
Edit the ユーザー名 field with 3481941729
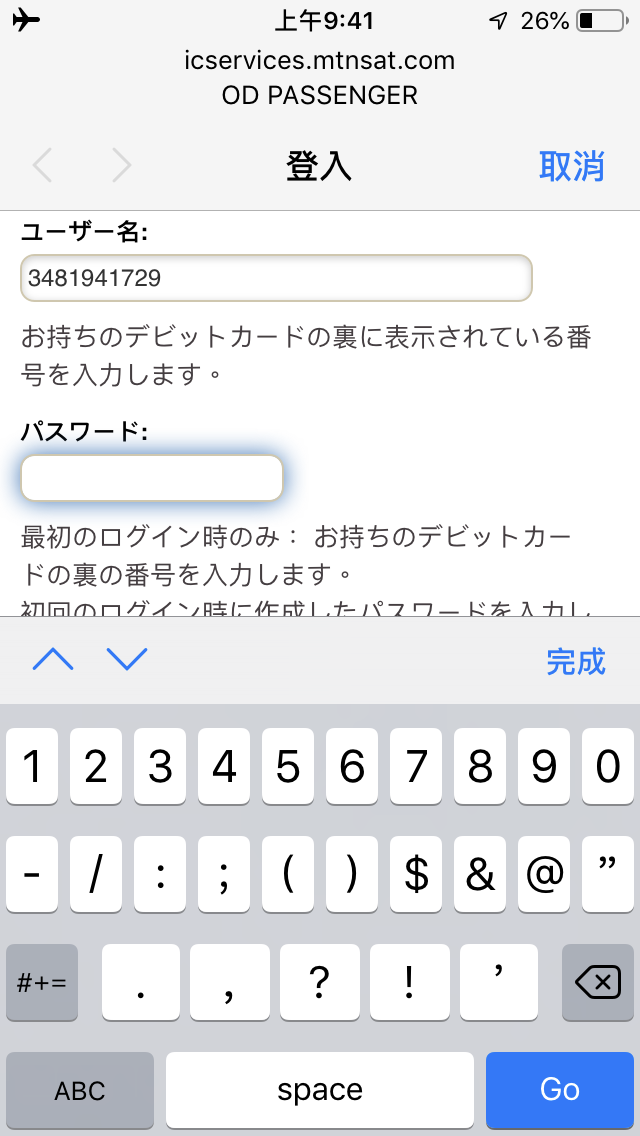point(276,277)
